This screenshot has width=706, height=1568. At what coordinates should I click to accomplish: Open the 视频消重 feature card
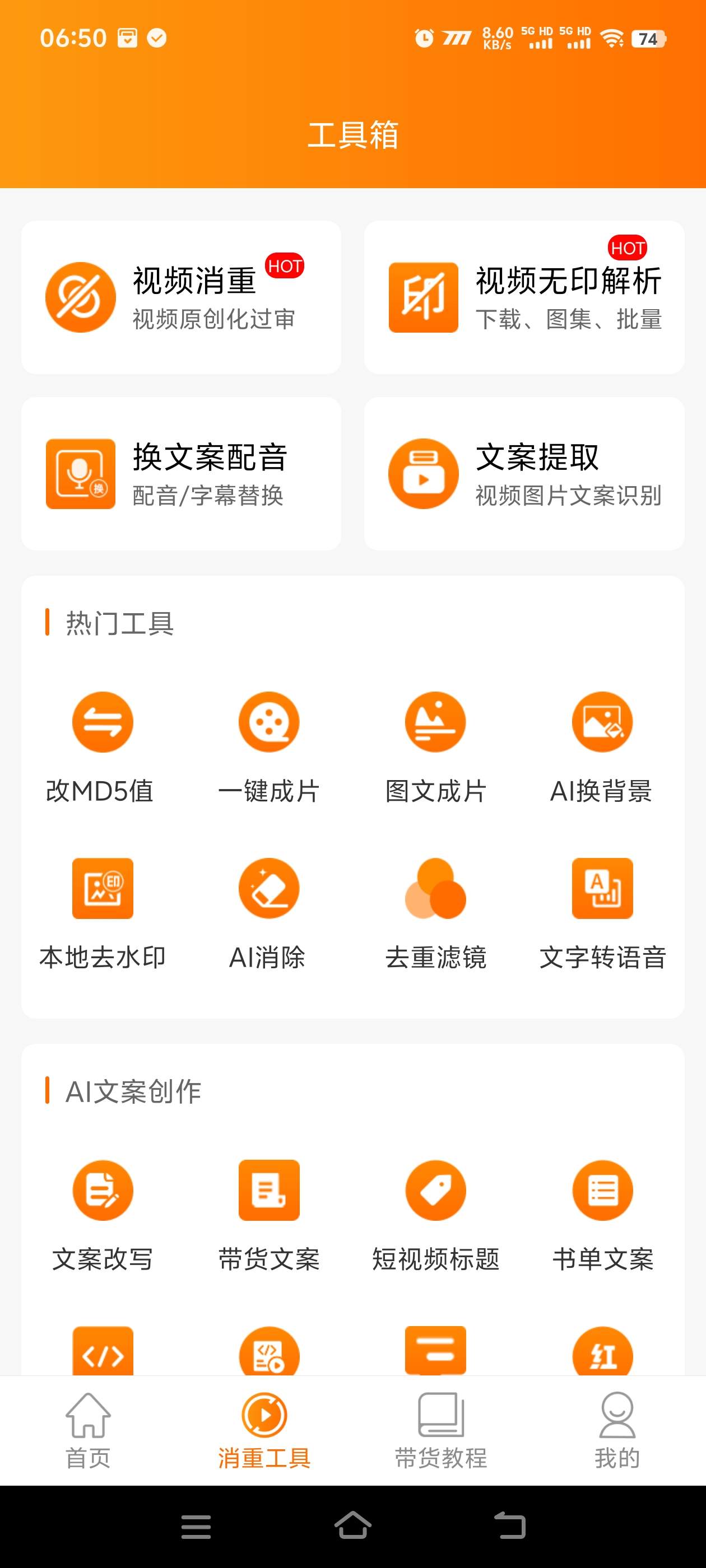click(x=181, y=296)
